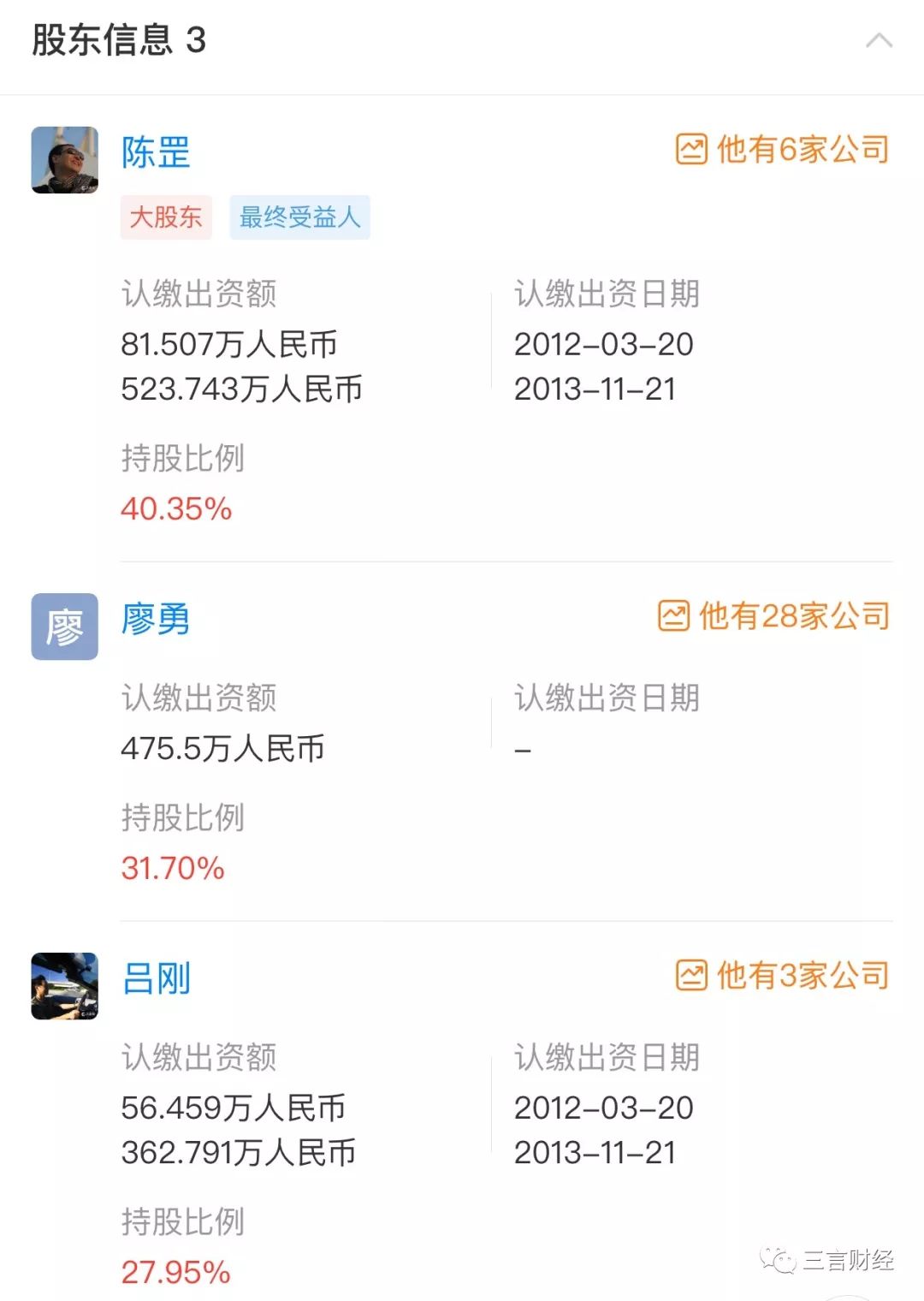This screenshot has height=1301, width=924.
Task: View 吕刚's 3 companies
Action: (783, 976)
